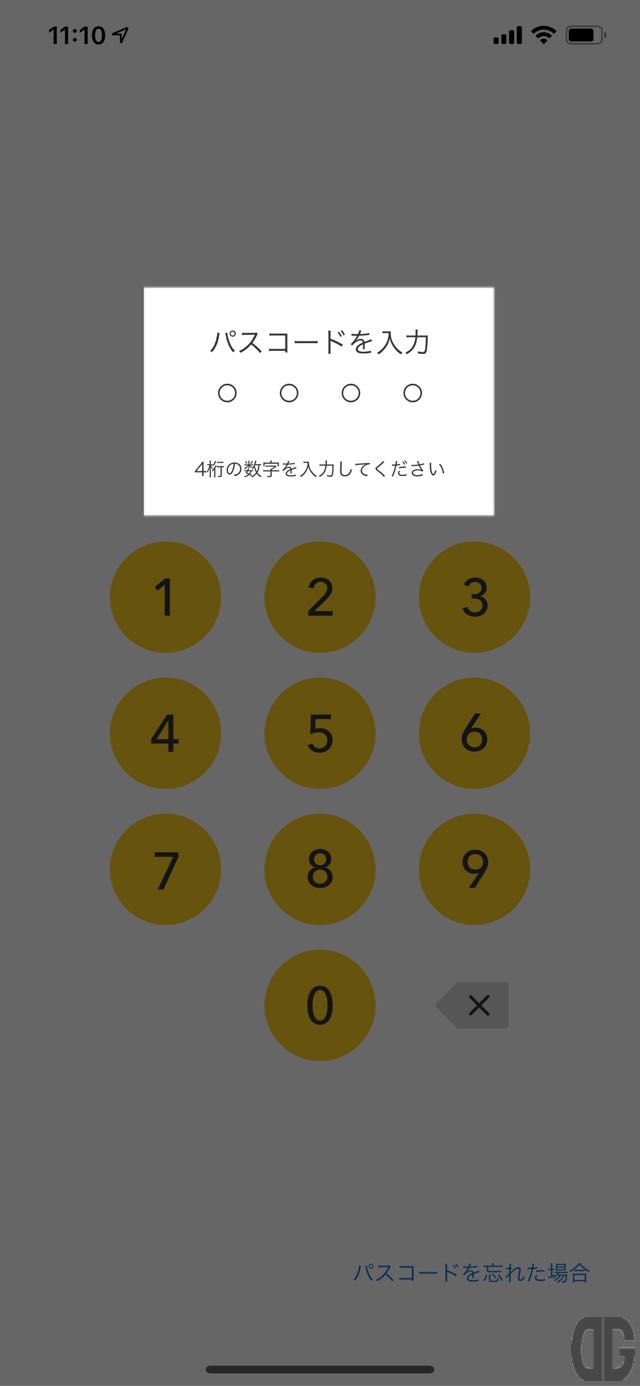Open the パスコードを忘れた場合 link
The height and width of the screenshot is (1386, 640).
coord(471,1273)
